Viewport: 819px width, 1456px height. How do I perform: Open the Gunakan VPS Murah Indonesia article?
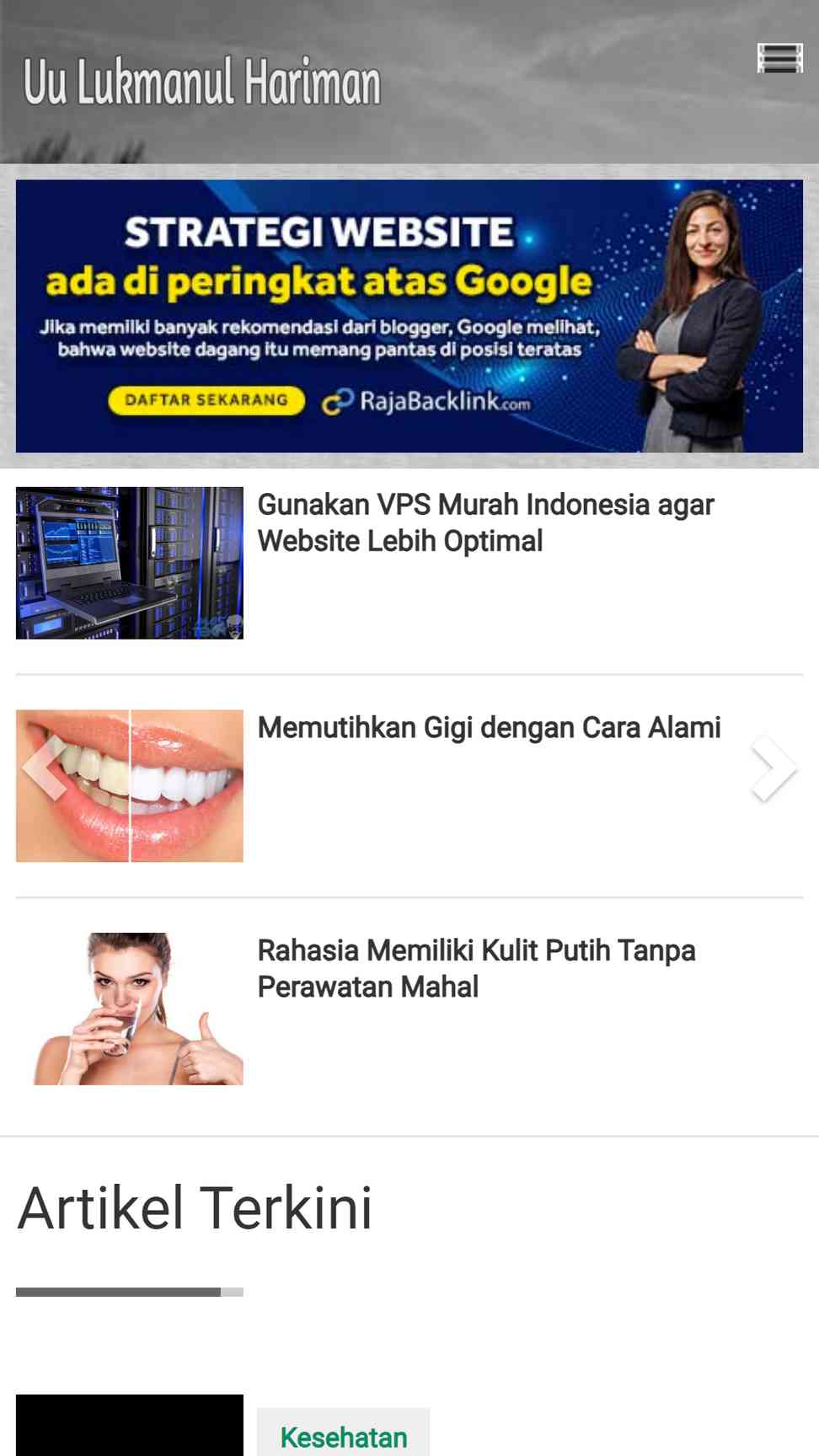point(485,522)
